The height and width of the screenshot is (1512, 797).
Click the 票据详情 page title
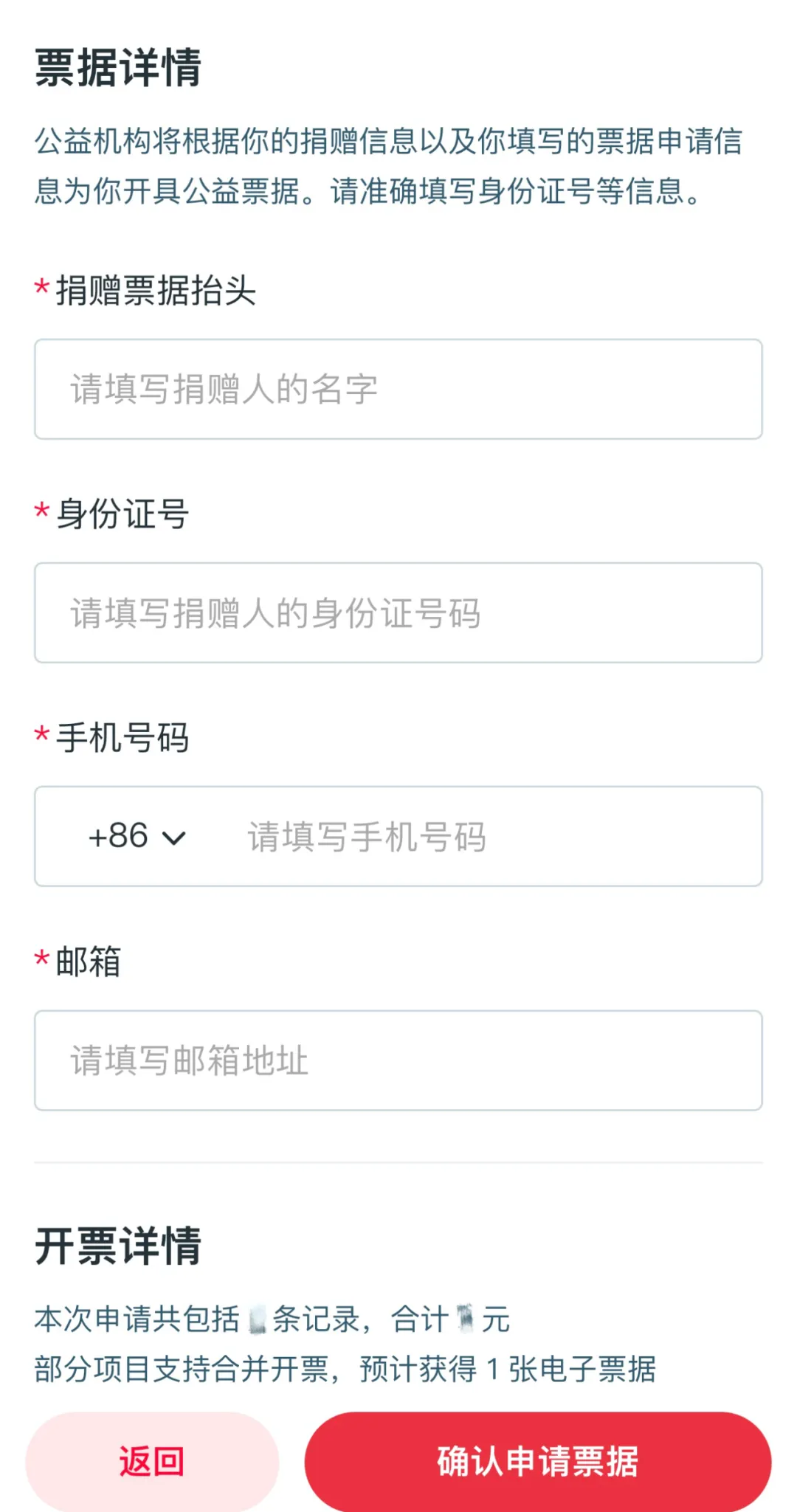(118, 70)
